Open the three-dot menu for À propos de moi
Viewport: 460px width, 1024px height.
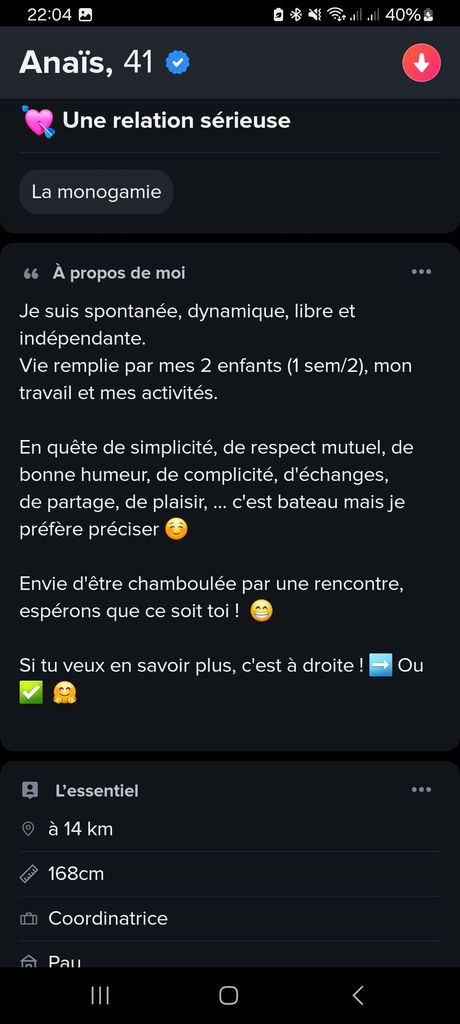pyautogui.click(x=421, y=272)
